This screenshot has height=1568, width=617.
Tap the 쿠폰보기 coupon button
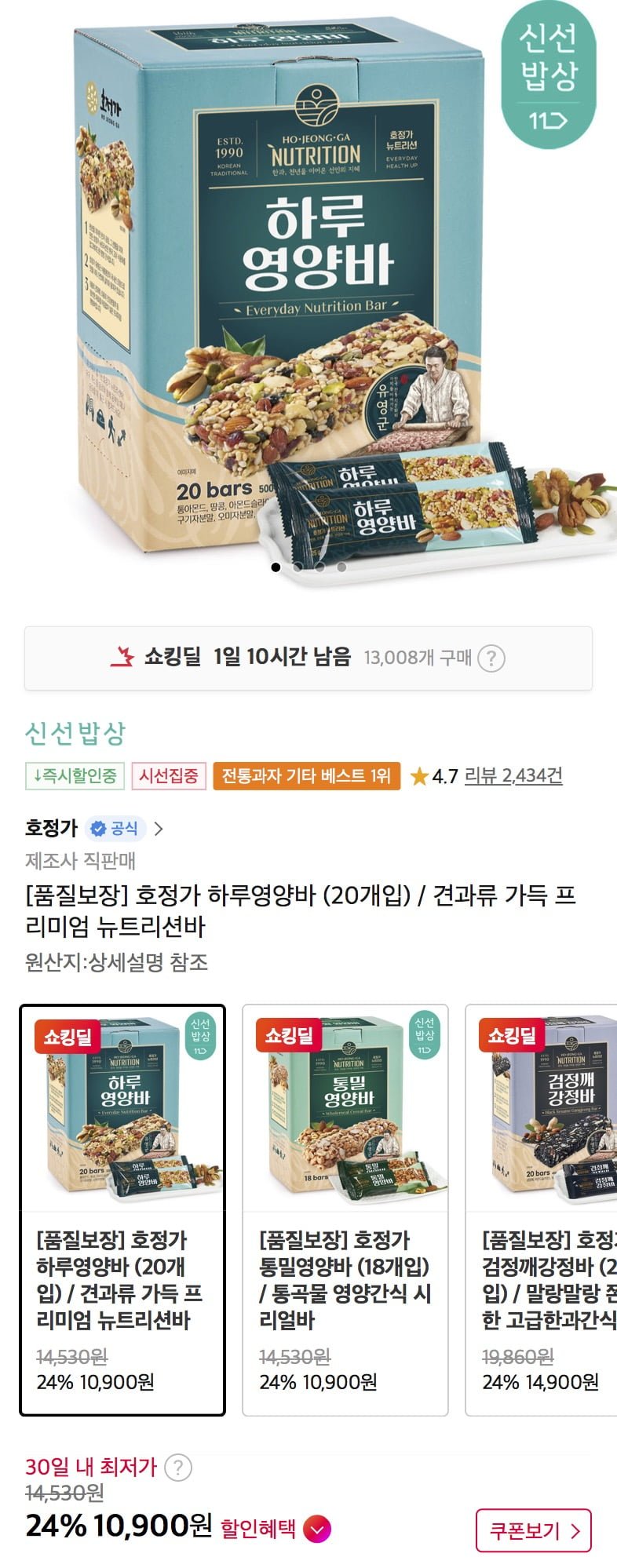click(533, 1530)
